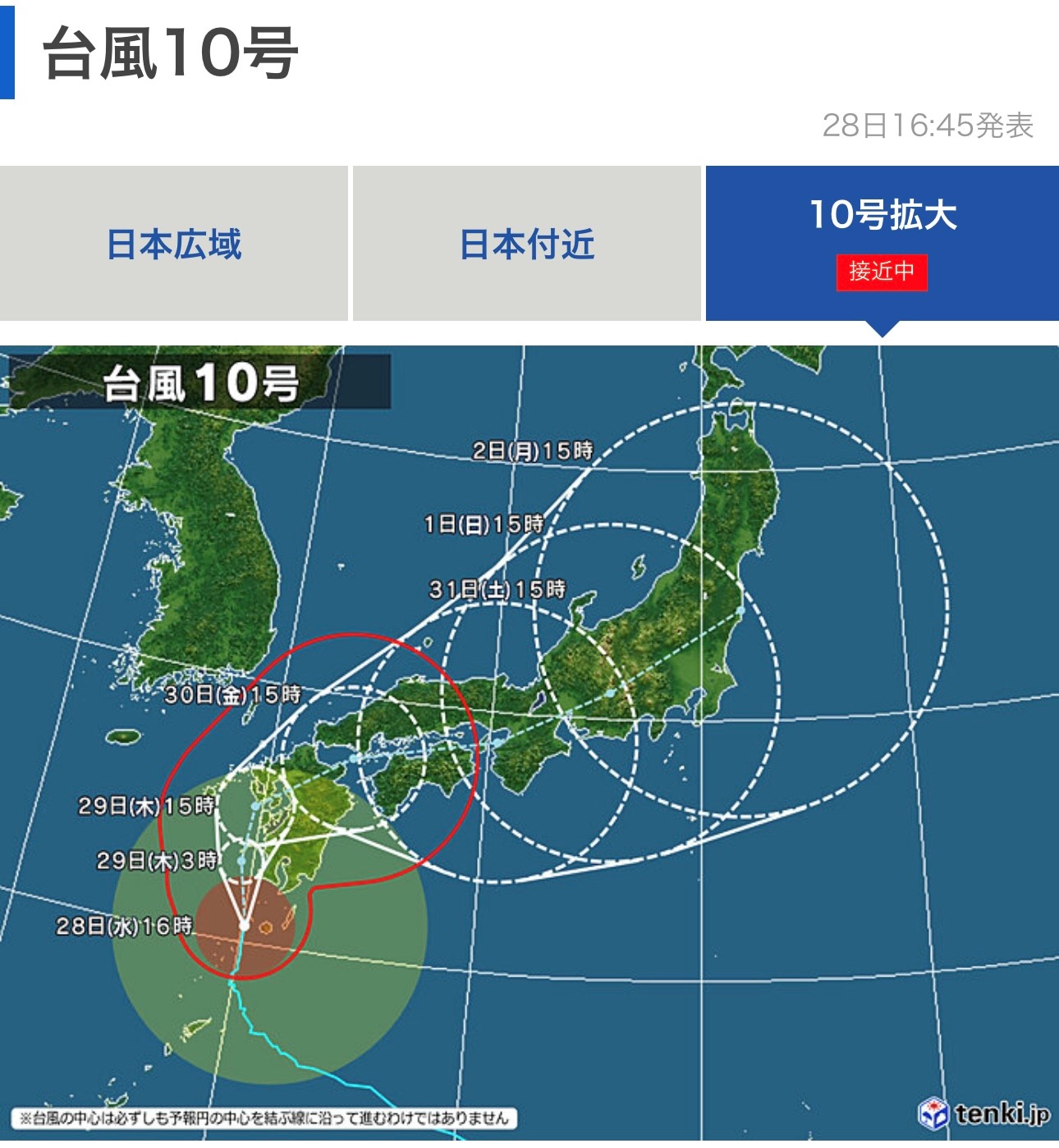The image size is (1059, 1148).
Task: Switch to the 日本広域 tab
Action: (x=174, y=244)
